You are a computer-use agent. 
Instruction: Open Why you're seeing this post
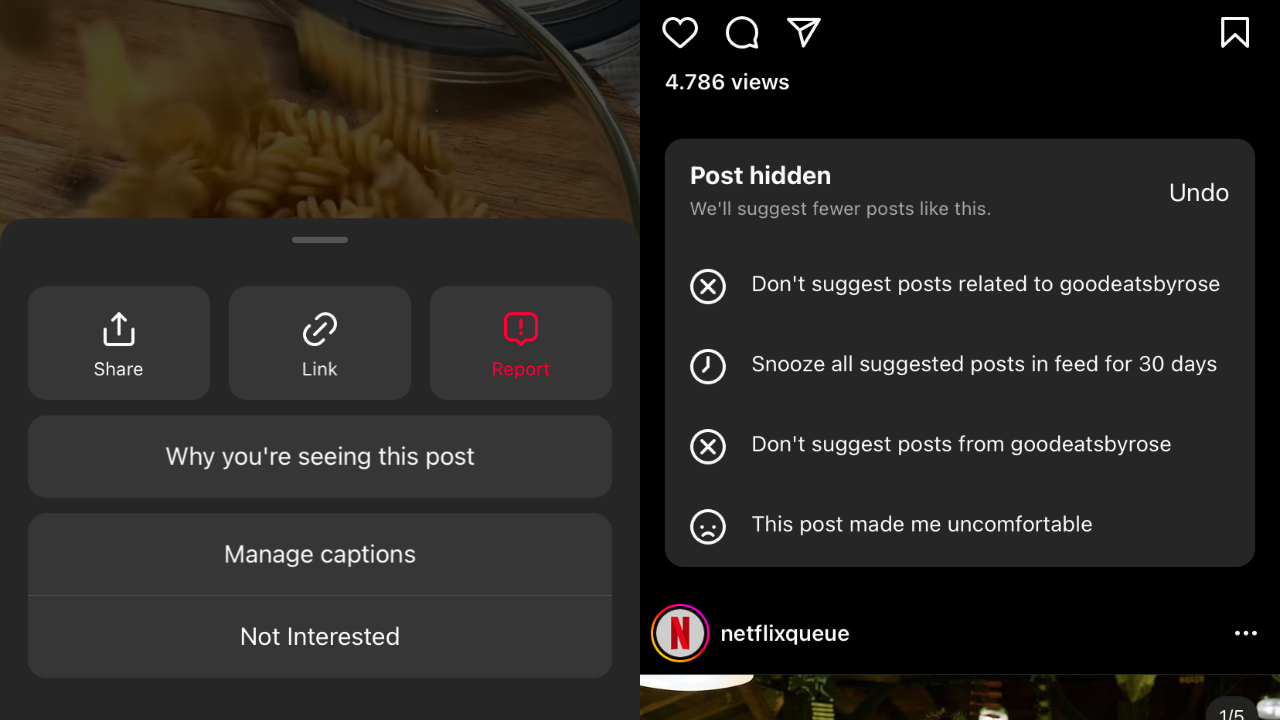[320, 457]
